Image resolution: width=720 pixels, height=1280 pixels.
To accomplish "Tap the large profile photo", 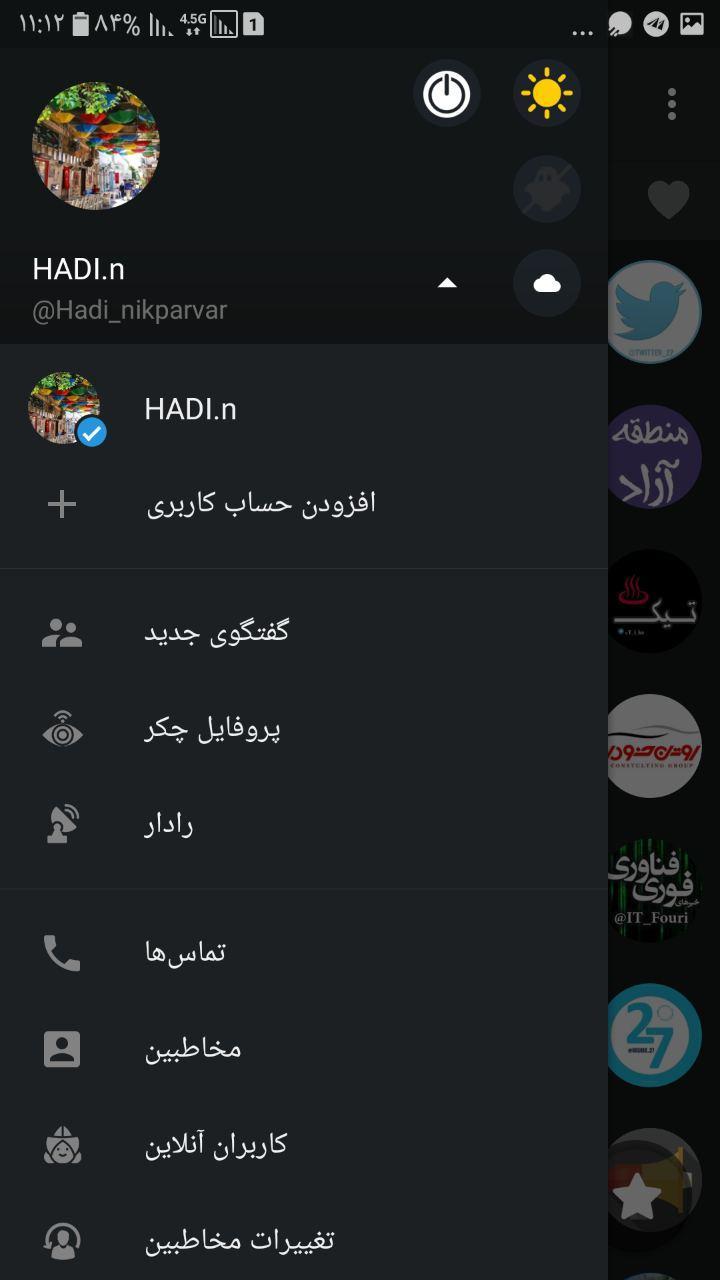I will [x=96, y=146].
